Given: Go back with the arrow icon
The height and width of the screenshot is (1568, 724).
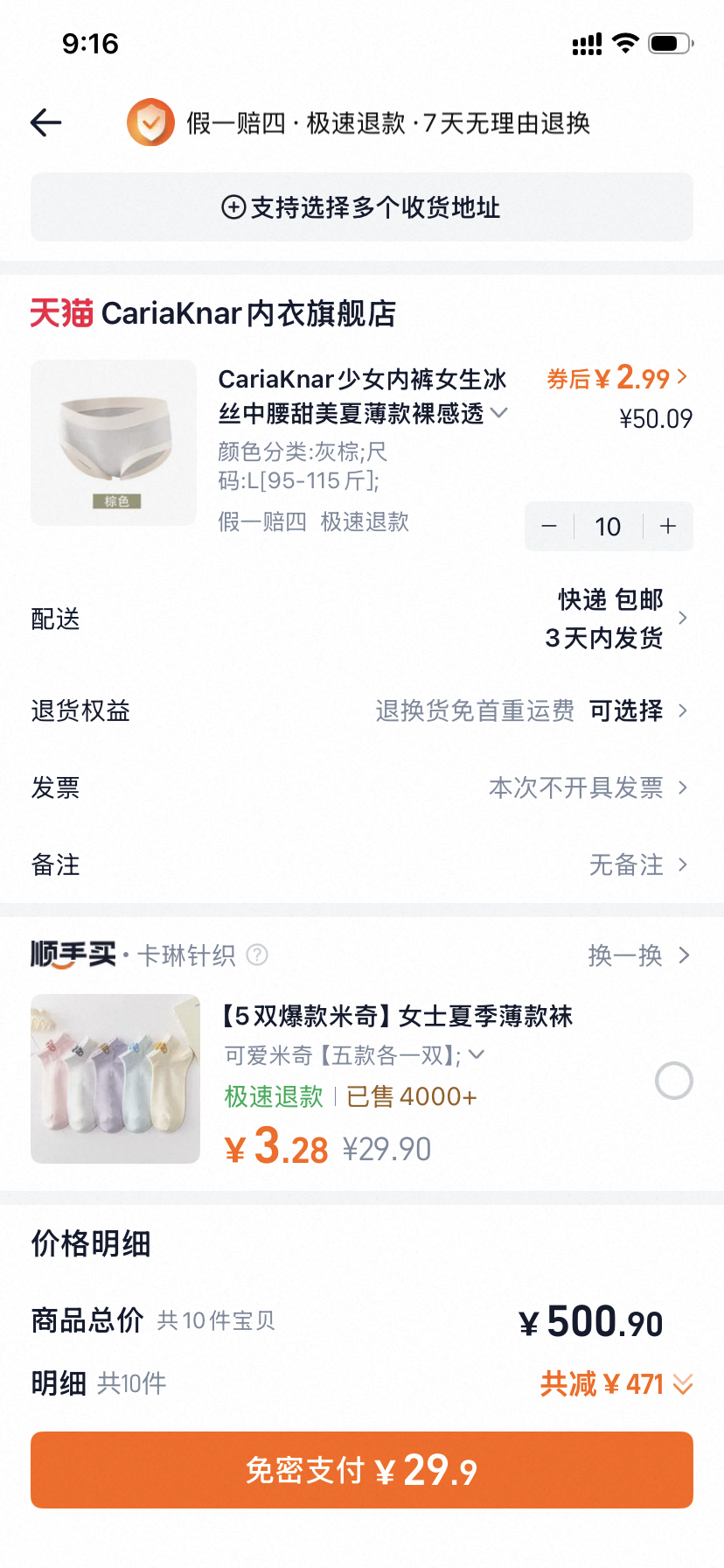Looking at the screenshot, I should pyautogui.click(x=45, y=123).
